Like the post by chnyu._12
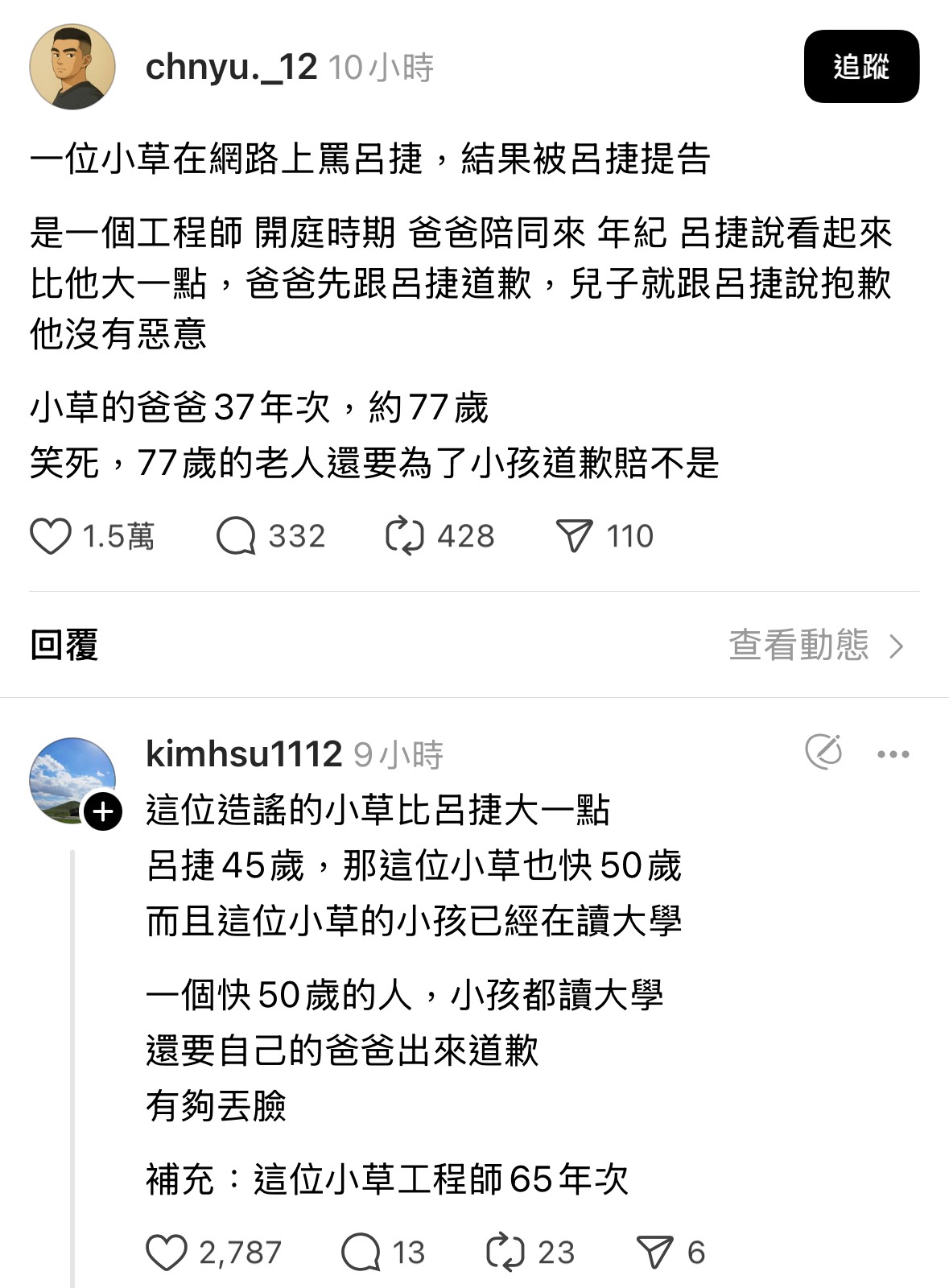Screen dimensions: 949x1288 51,536
